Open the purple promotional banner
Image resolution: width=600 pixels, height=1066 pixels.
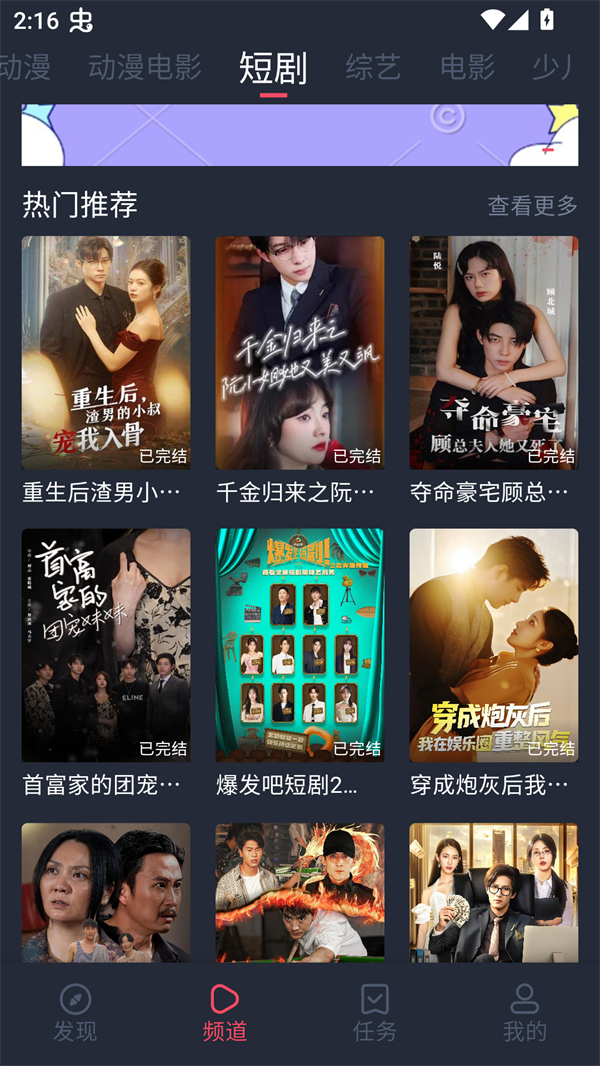click(x=300, y=135)
